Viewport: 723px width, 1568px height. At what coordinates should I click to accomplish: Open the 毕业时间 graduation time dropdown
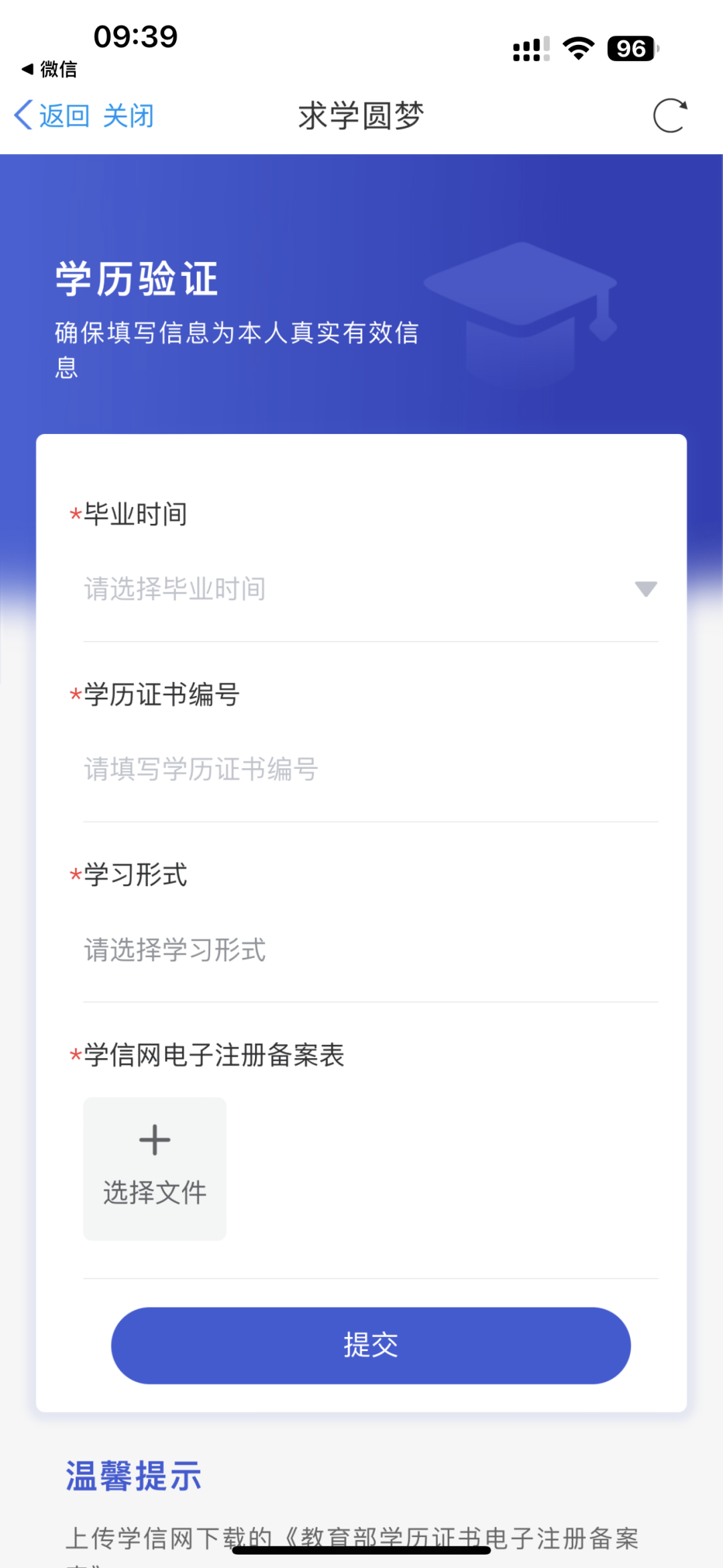[x=370, y=589]
